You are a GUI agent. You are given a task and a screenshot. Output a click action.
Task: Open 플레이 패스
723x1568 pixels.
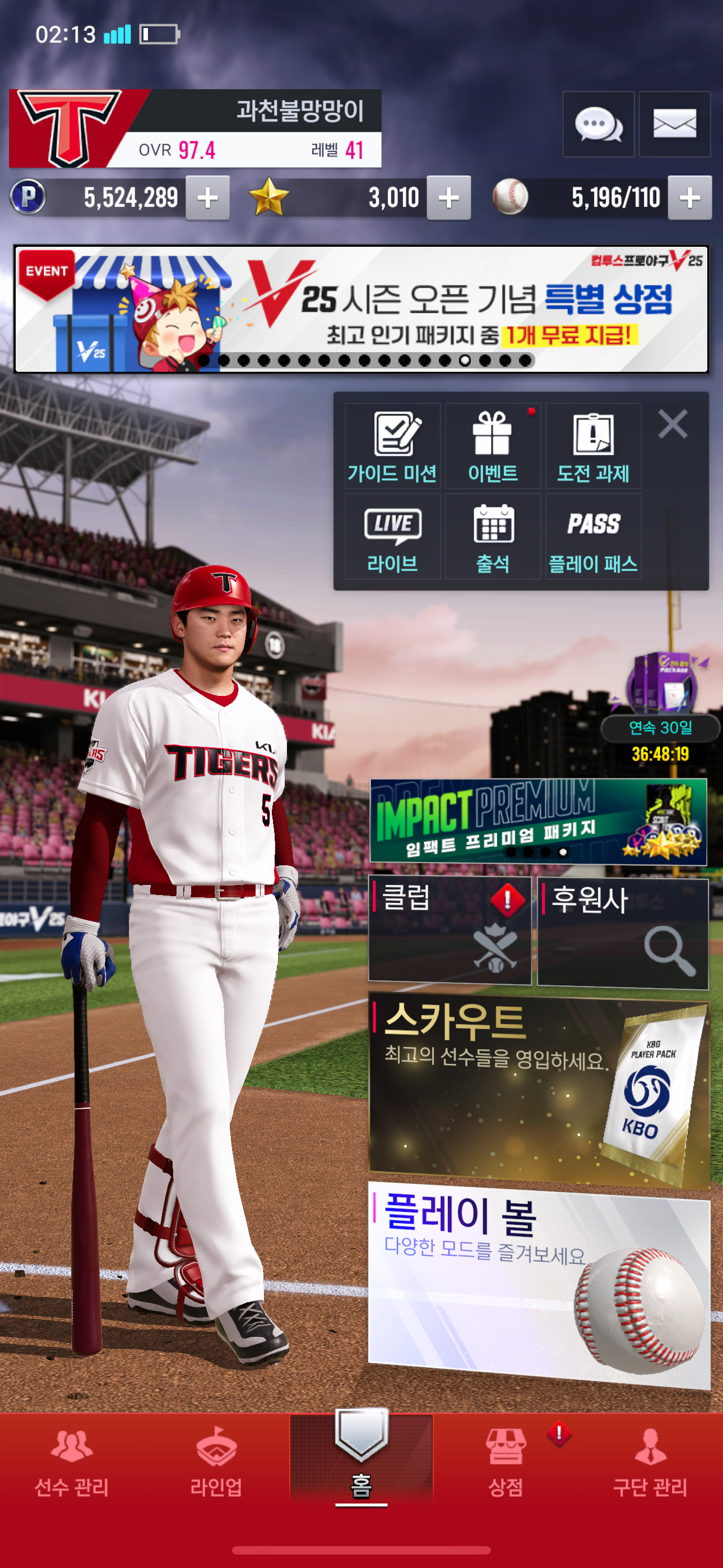593,536
